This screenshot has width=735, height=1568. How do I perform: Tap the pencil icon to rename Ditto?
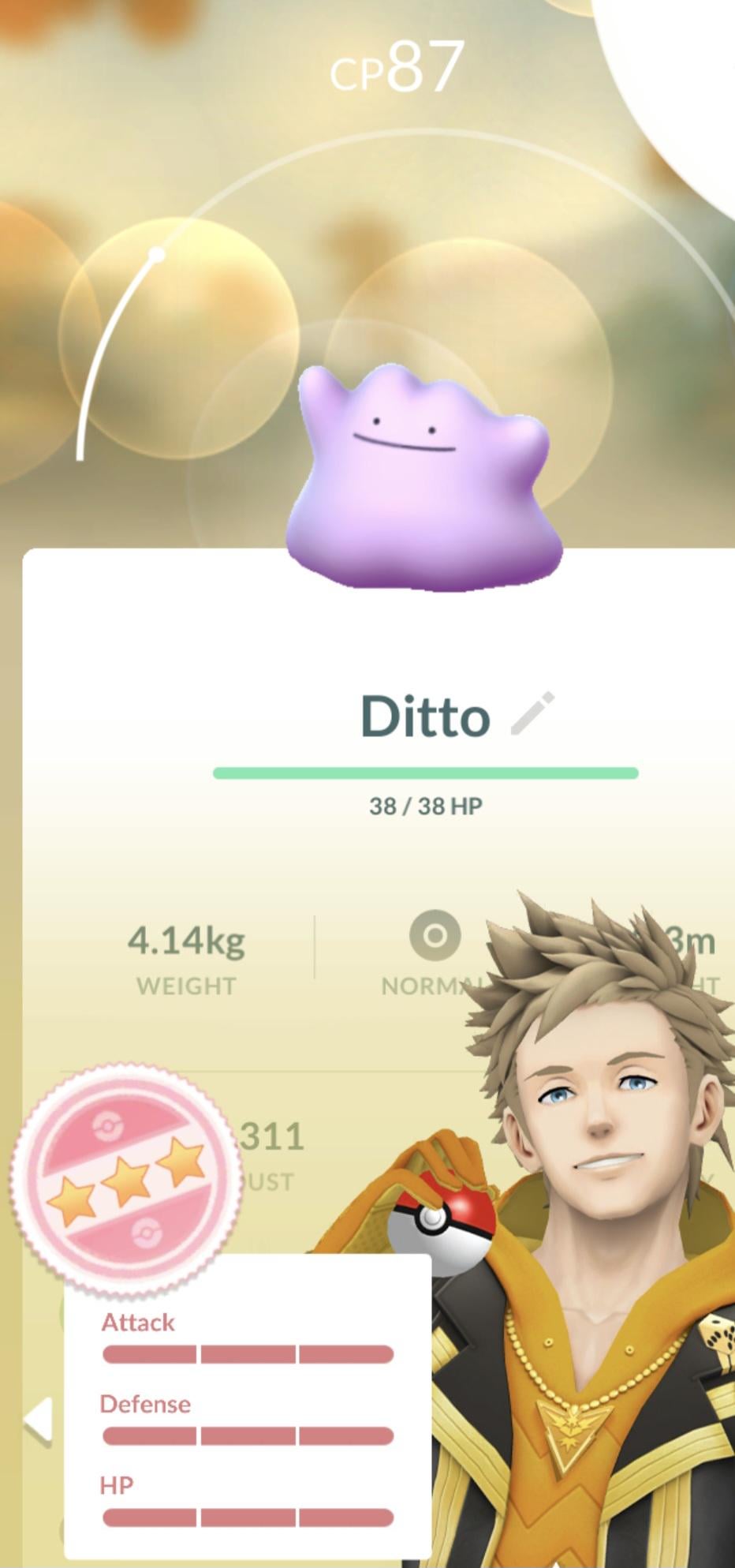coord(532,714)
